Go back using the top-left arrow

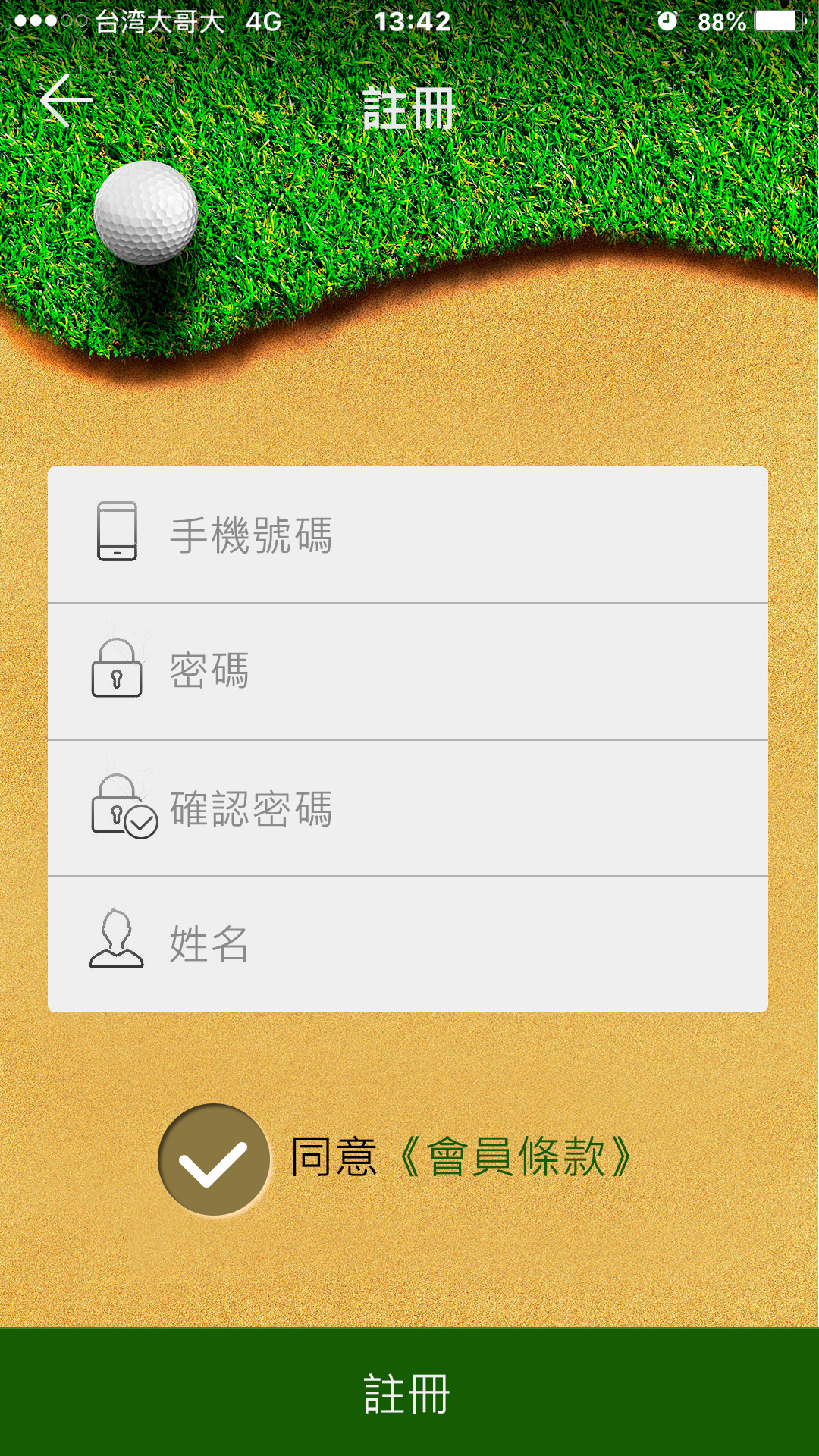point(66,101)
